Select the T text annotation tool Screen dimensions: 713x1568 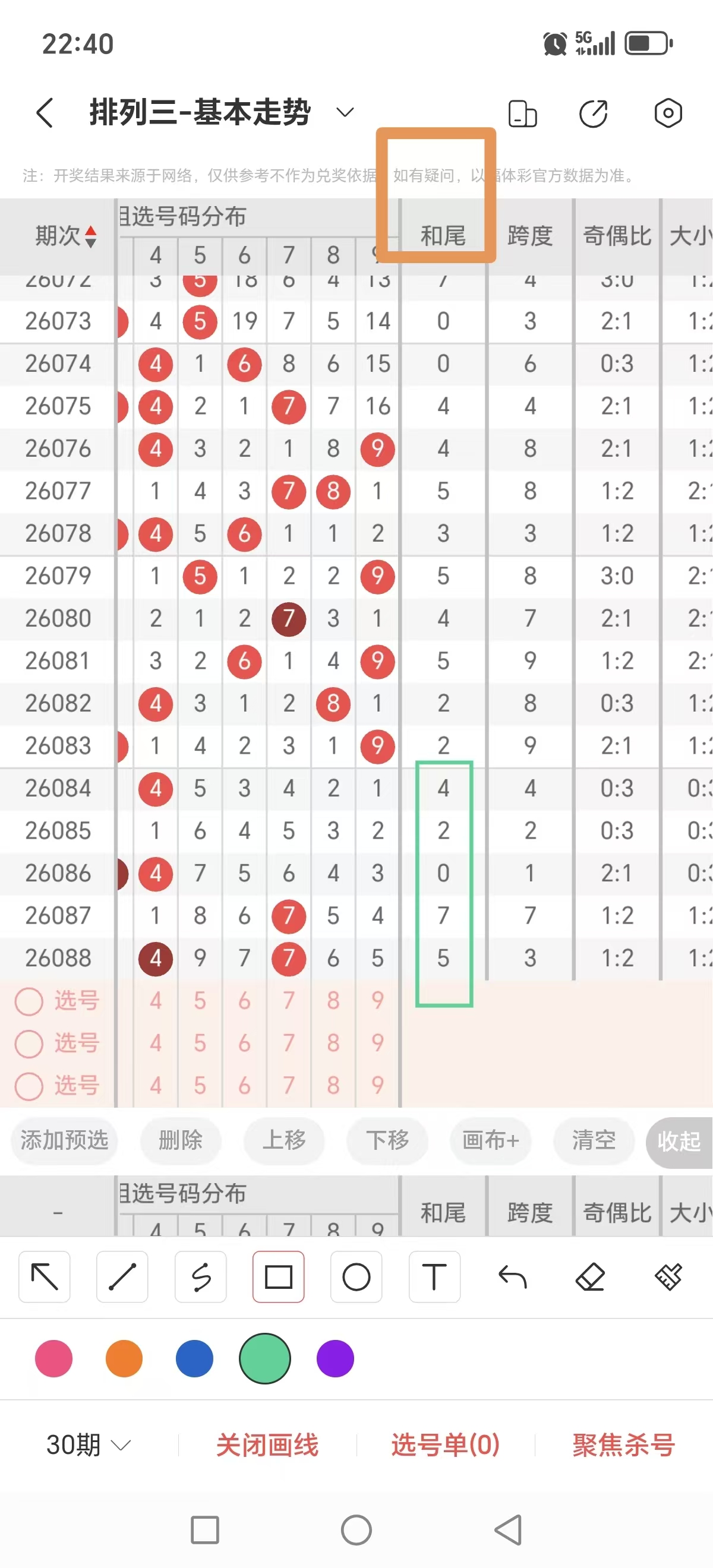click(434, 1276)
